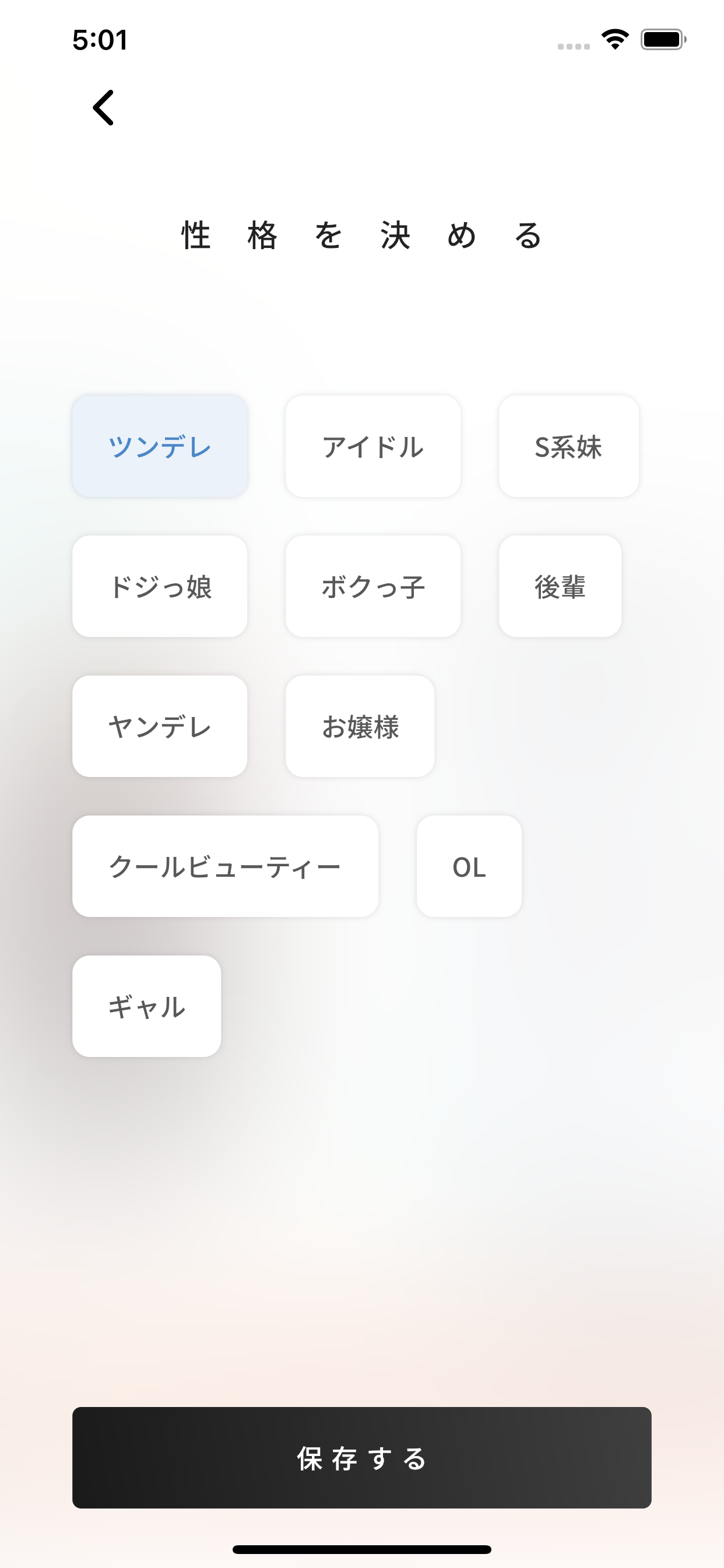Choose the ギャル personality

point(147,1006)
